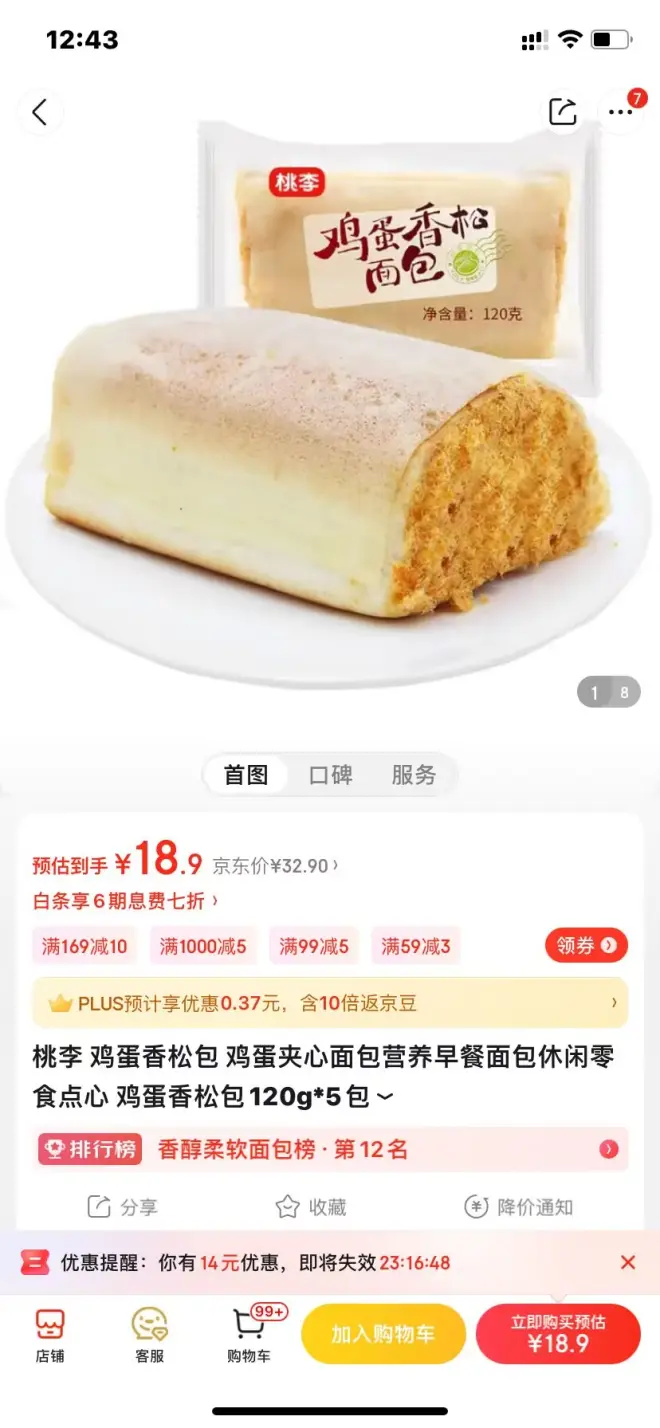Screen dimensions: 660x1428
Task: Contact 客服 customer service
Action: [x=150, y=1336]
